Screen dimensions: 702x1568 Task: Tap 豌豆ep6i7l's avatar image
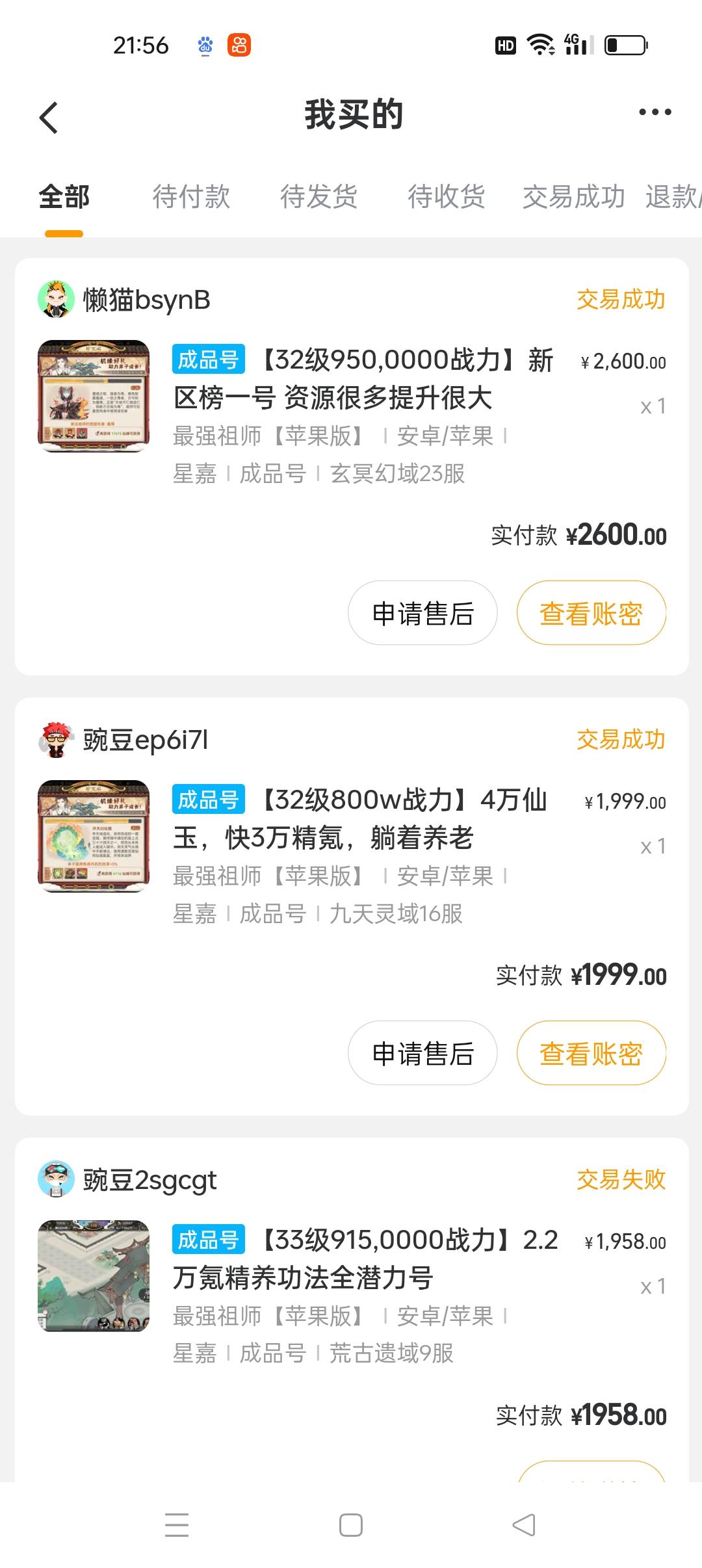point(55,740)
